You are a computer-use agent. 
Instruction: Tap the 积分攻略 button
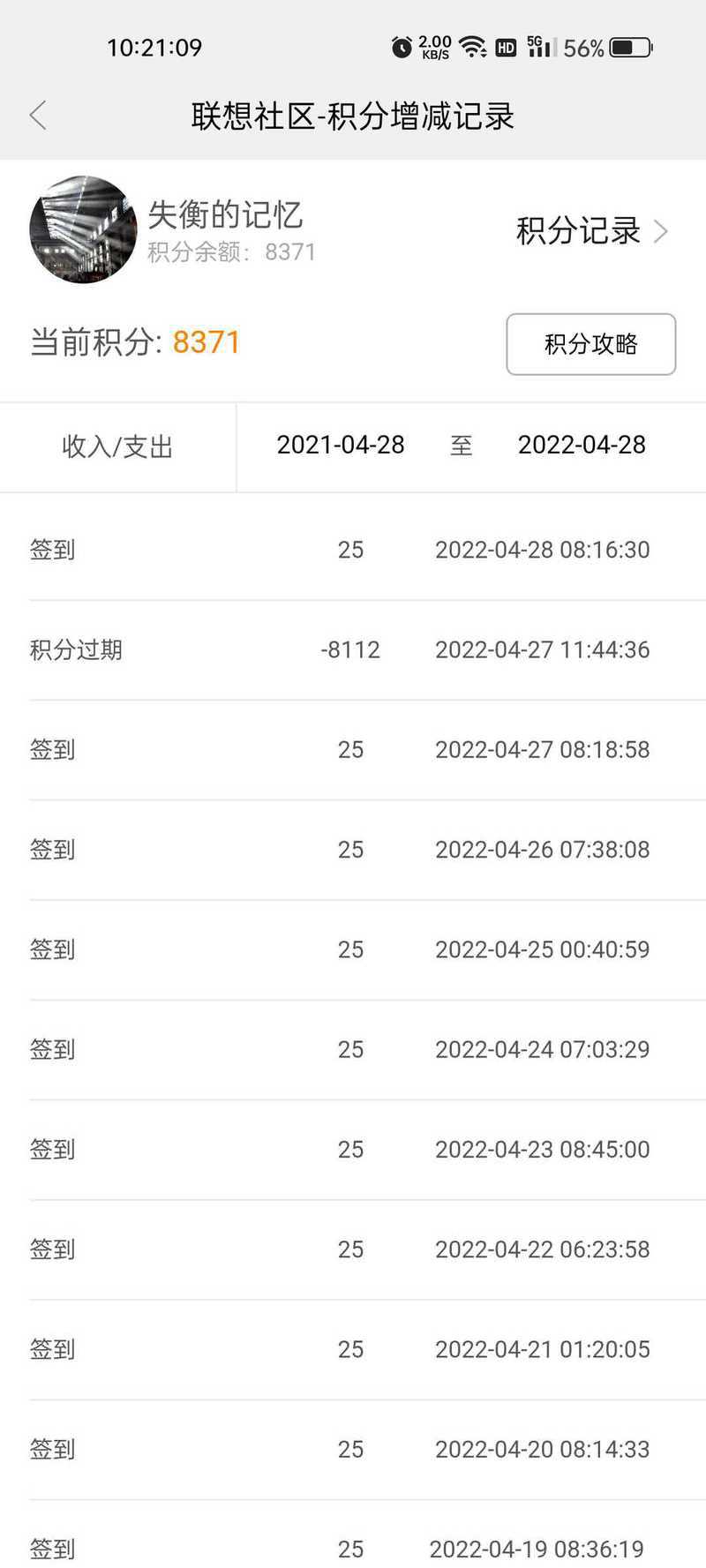point(591,344)
